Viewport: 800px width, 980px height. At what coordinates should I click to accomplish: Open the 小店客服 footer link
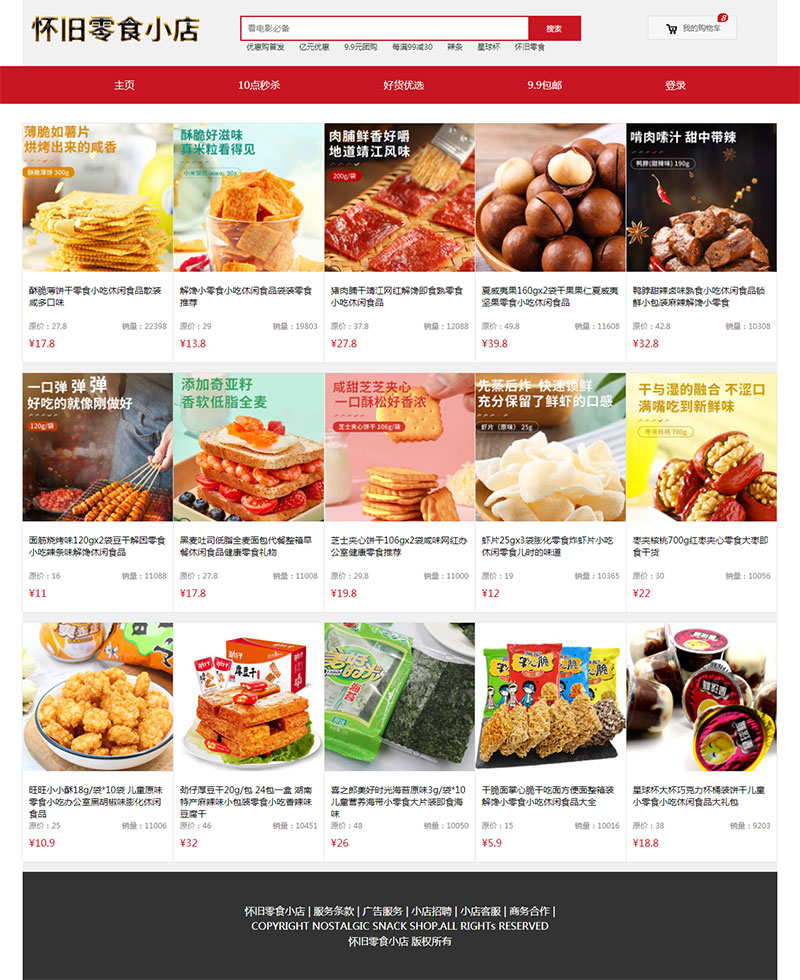pos(479,911)
